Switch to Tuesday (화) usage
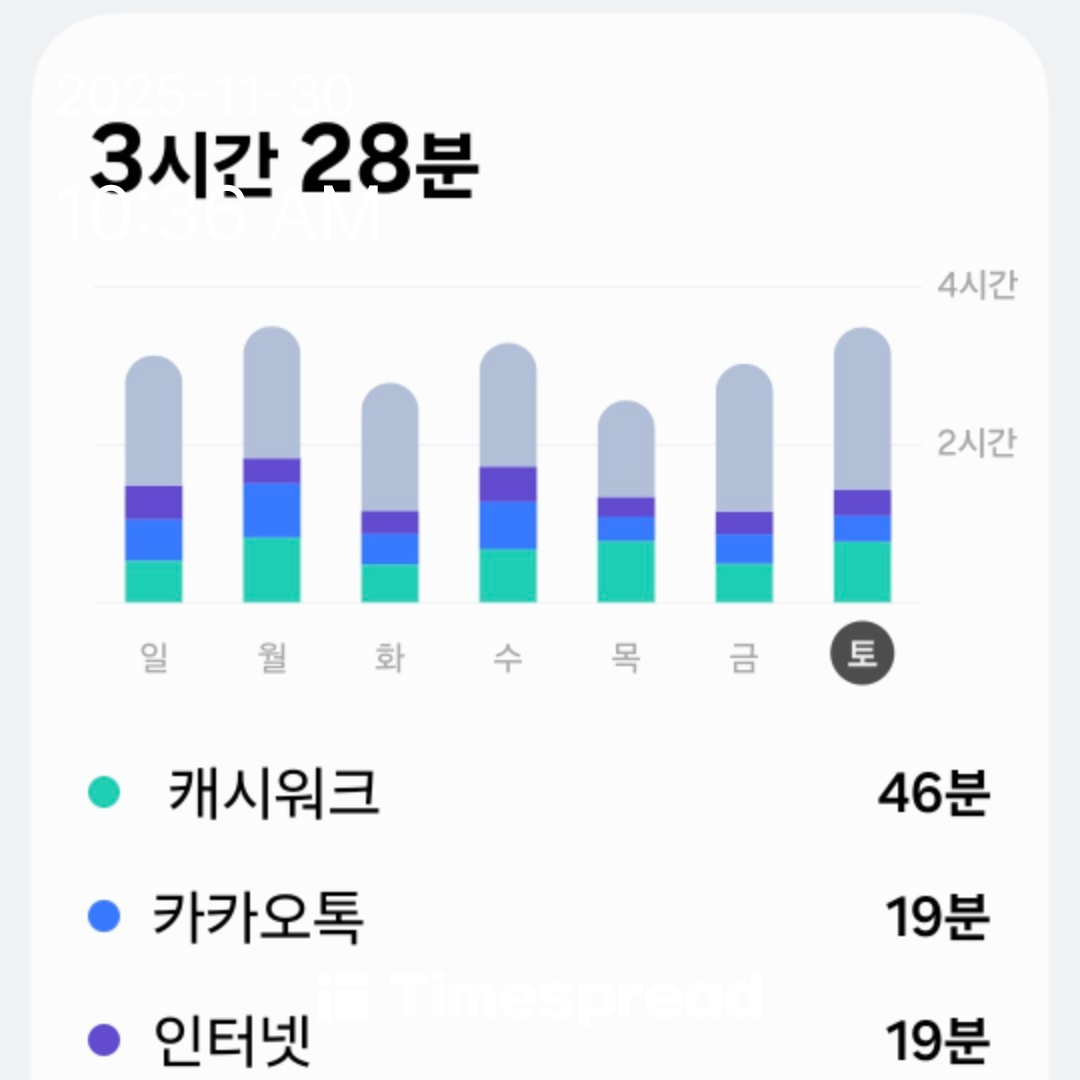The width and height of the screenshot is (1080, 1080). point(390,657)
